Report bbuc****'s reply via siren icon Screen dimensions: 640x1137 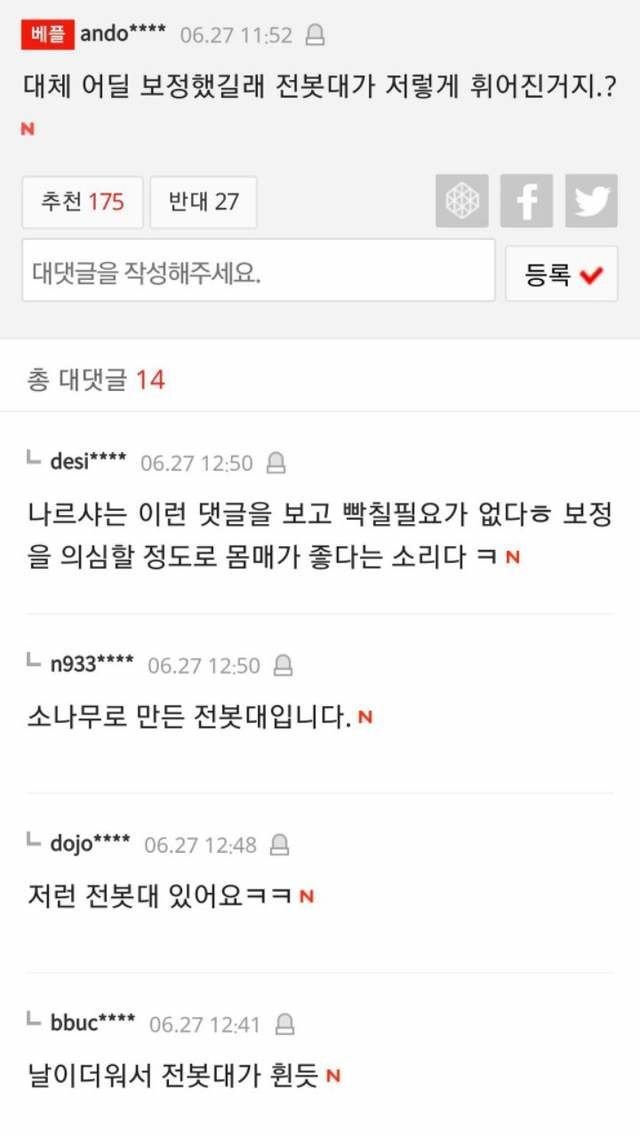284,1024
